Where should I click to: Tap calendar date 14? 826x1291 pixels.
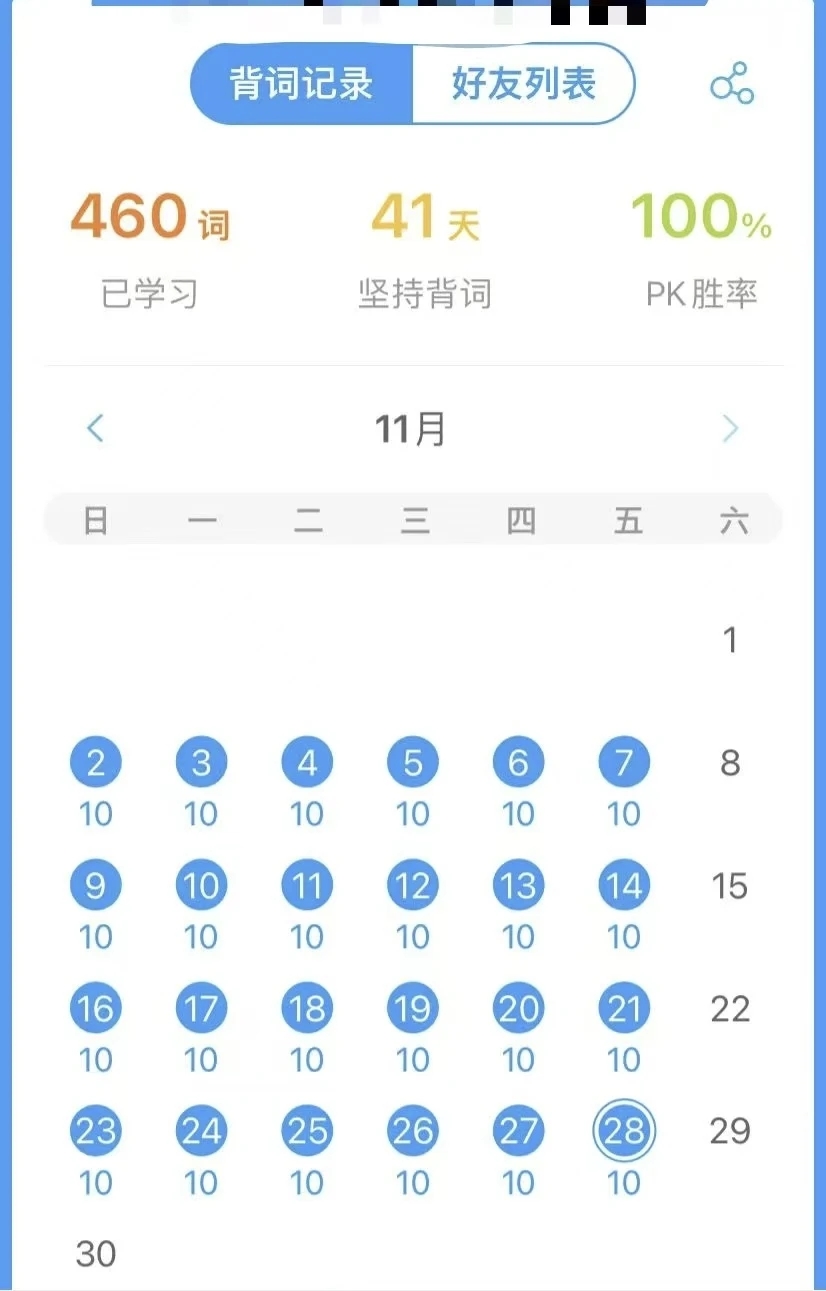[x=624, y=886]
